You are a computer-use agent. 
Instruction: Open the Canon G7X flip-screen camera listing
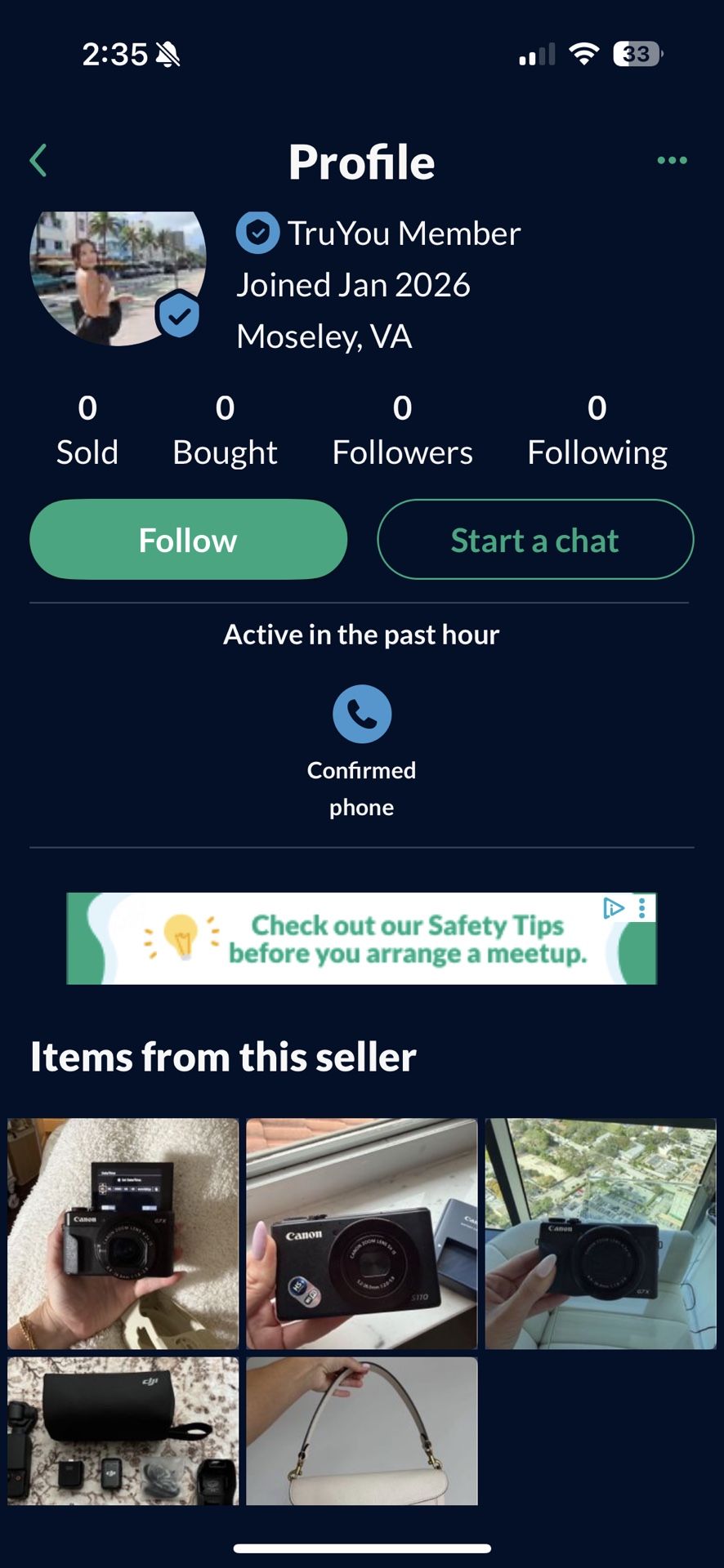pos(123,1232)
